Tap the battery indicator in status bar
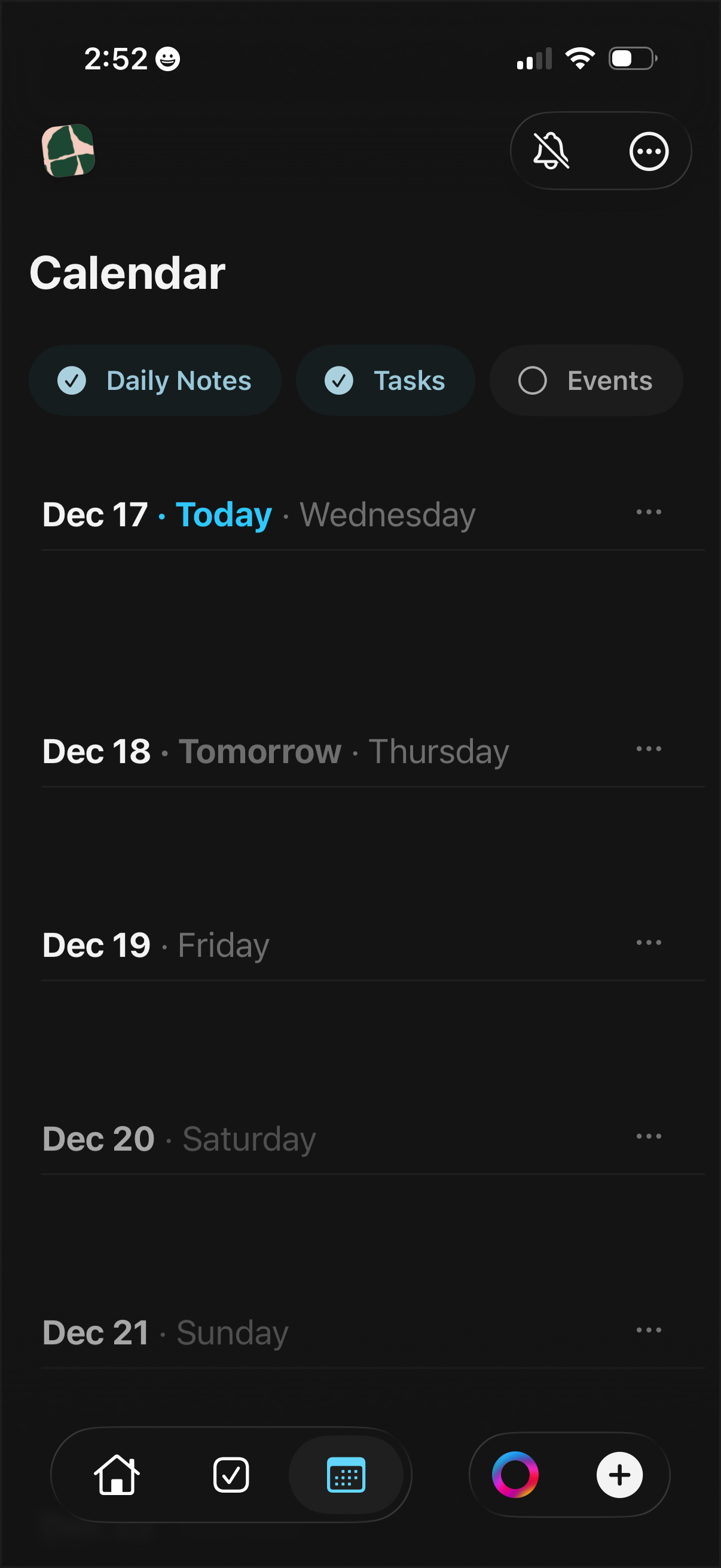 click(x=631, y=57)
